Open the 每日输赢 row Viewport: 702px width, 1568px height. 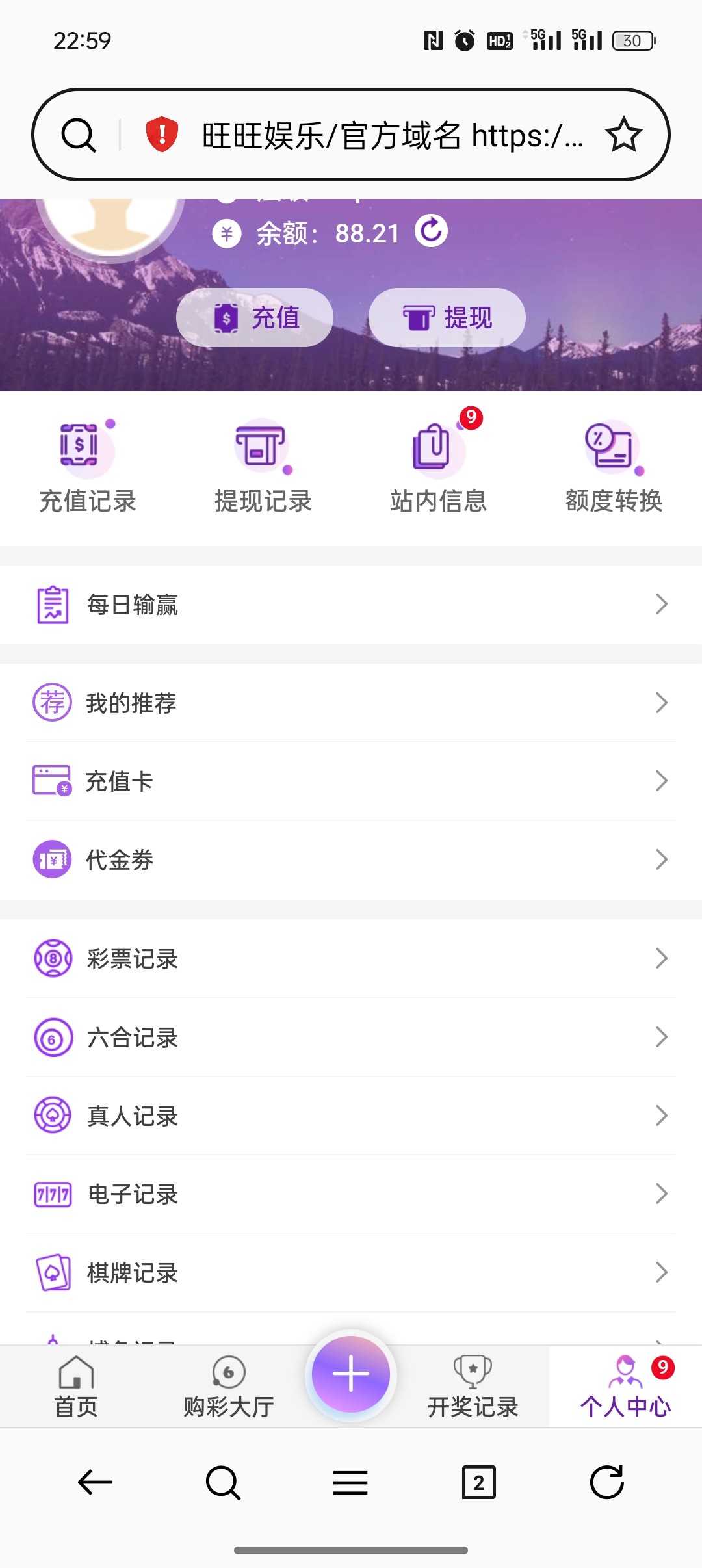(351, 605)
